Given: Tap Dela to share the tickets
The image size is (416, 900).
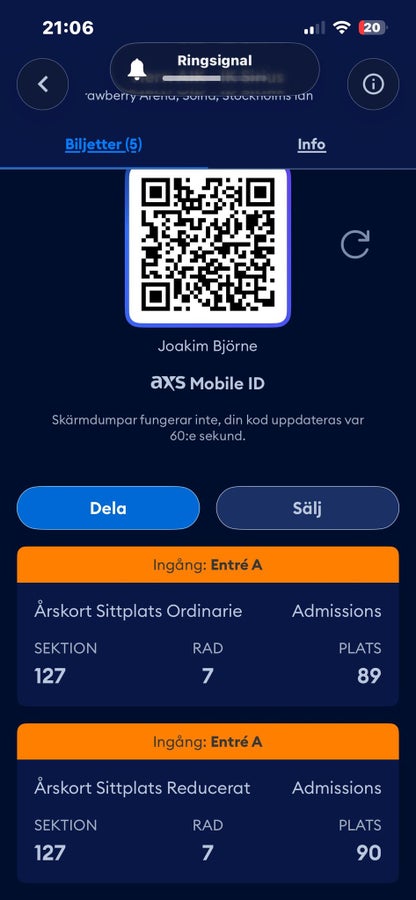Looking at the screenshot, I should pos(108,508).
